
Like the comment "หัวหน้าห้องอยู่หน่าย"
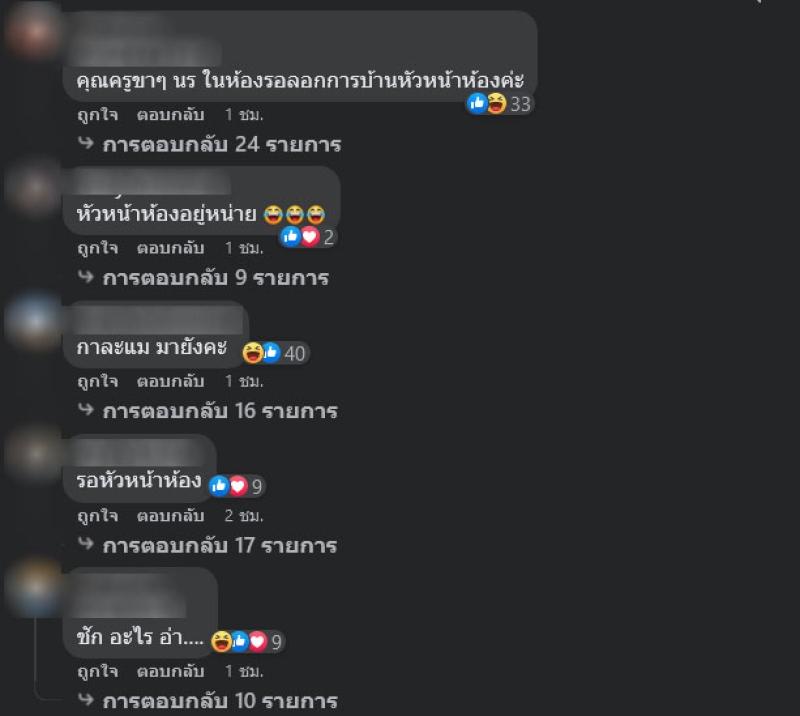(x=97, y=247)
